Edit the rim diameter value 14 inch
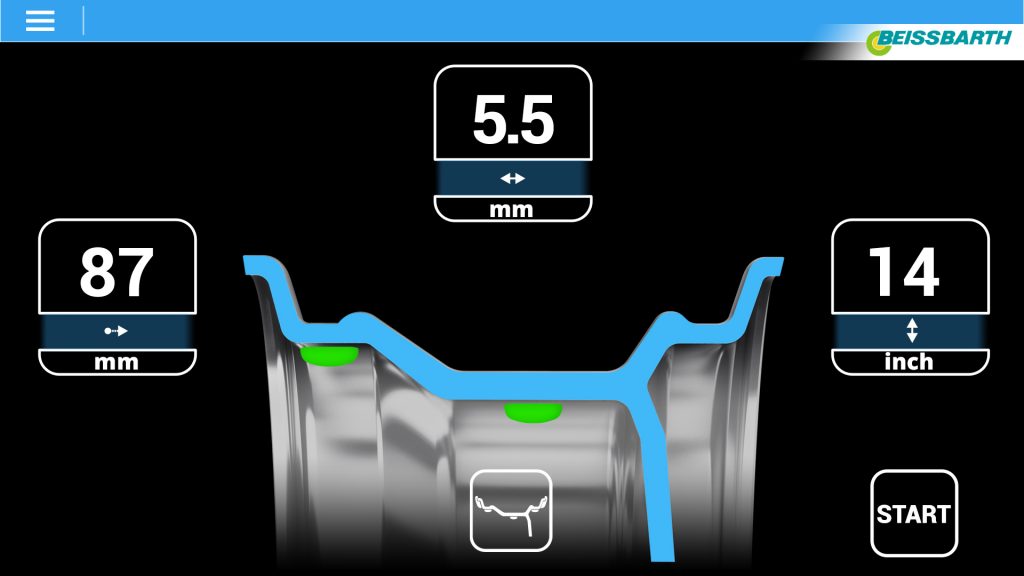Viewport: 1024px width, 576px height. [x=910, y=272]
